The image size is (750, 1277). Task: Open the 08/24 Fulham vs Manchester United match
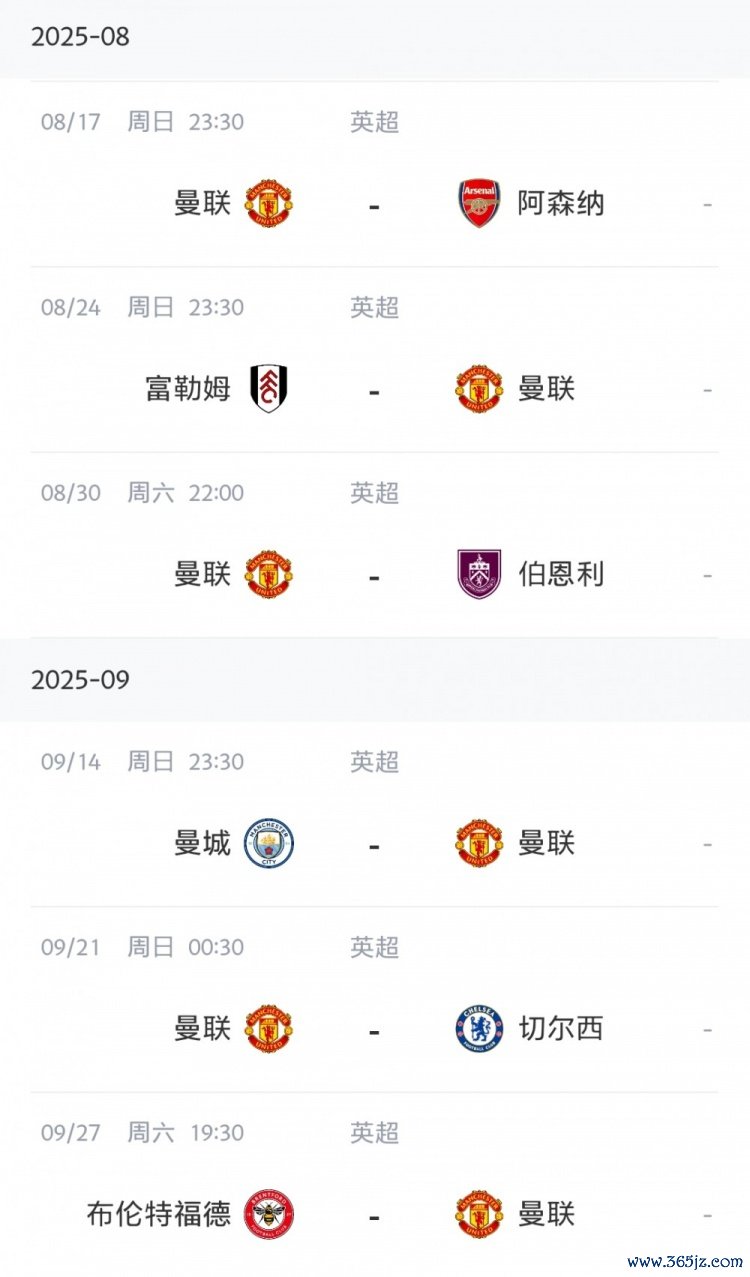374,389
